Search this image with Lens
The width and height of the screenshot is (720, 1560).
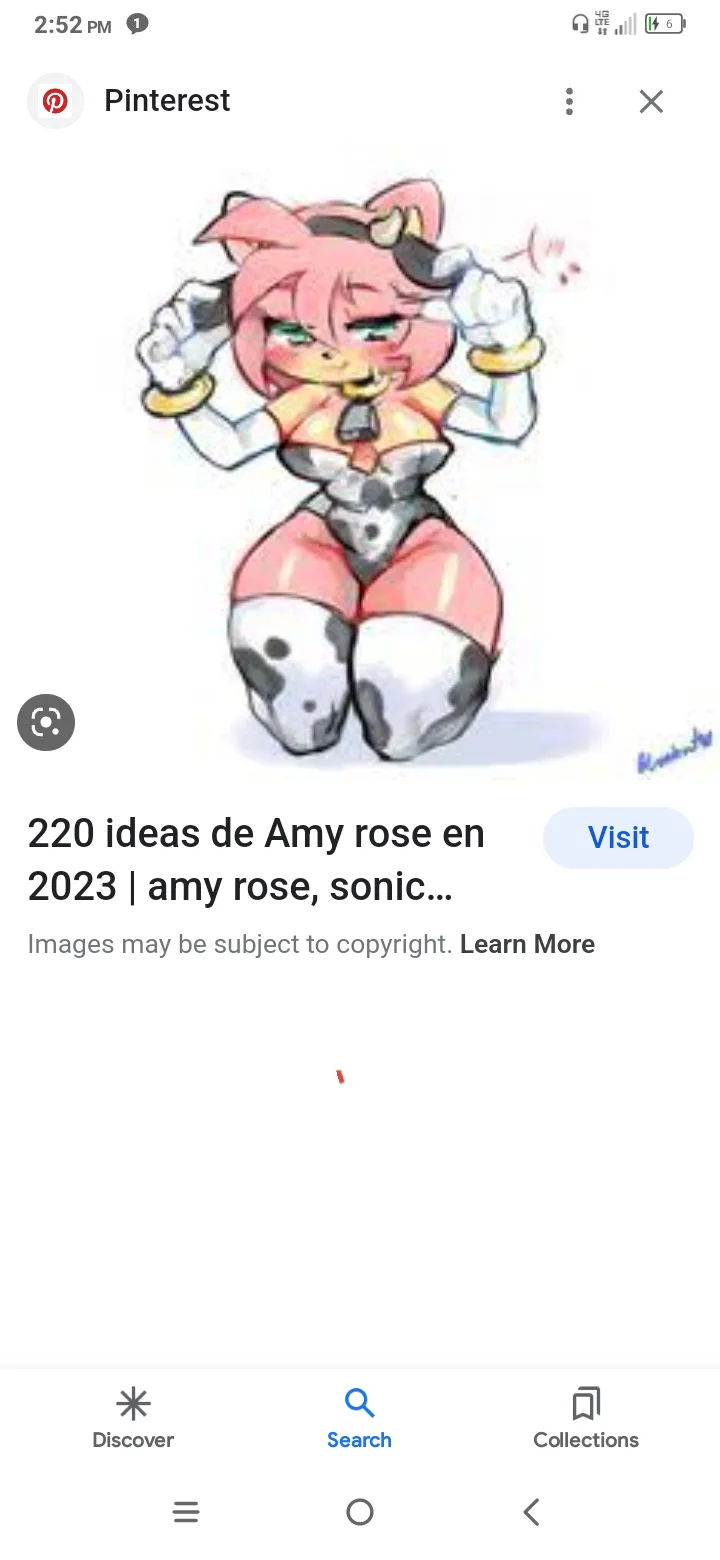pos(46,722)
